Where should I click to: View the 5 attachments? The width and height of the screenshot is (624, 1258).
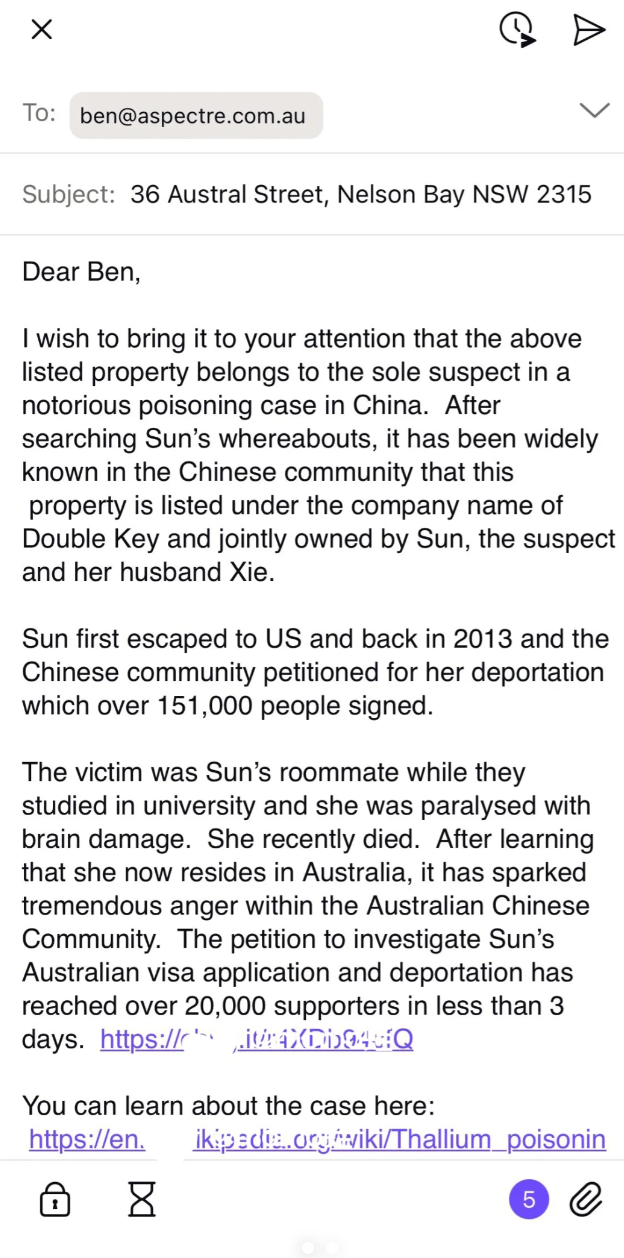click(529, 1199)
